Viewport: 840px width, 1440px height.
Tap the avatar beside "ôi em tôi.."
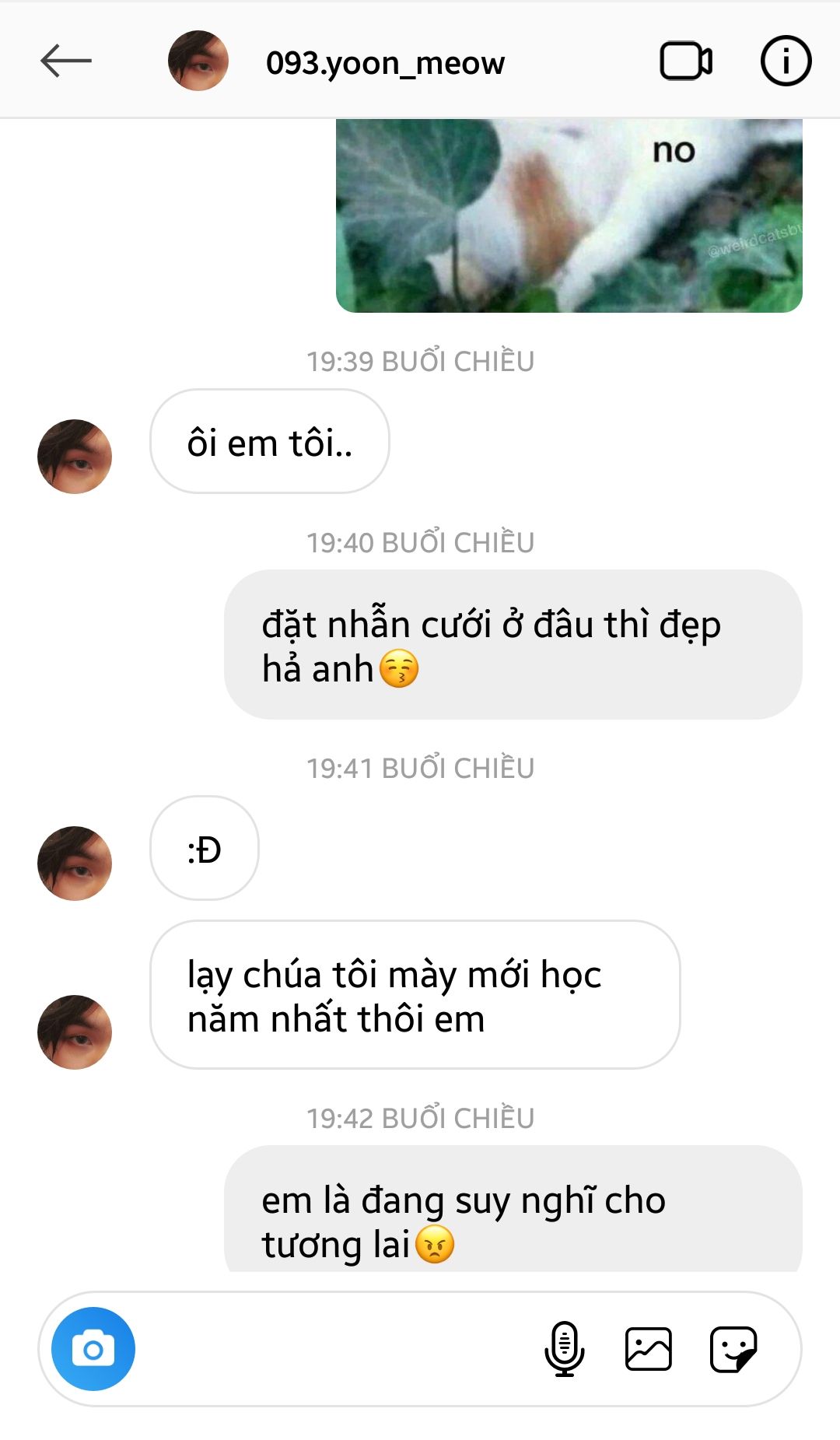[x=75, y=457]
